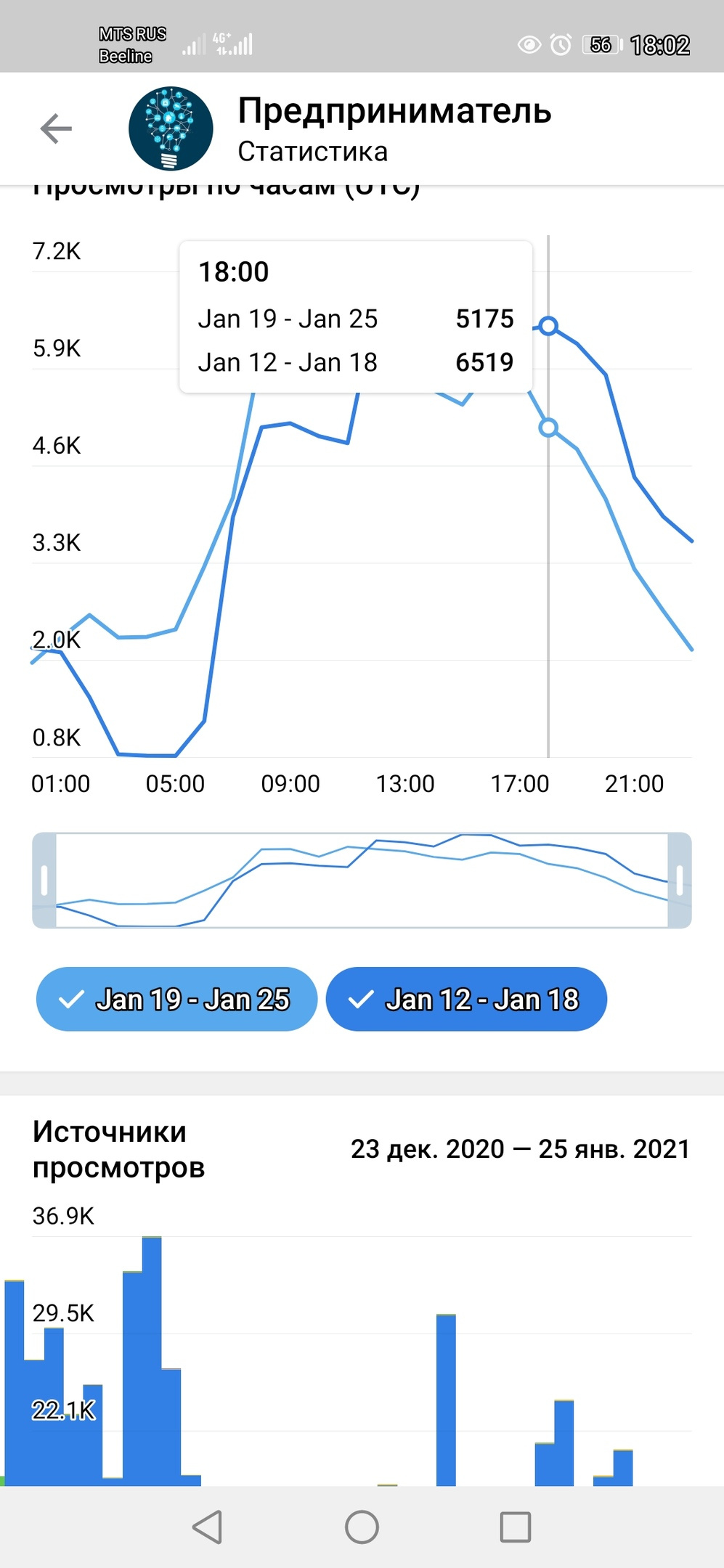The image size is (724, 1568).
Task: Tap the system back button
Action: (x=208, y=1527)
